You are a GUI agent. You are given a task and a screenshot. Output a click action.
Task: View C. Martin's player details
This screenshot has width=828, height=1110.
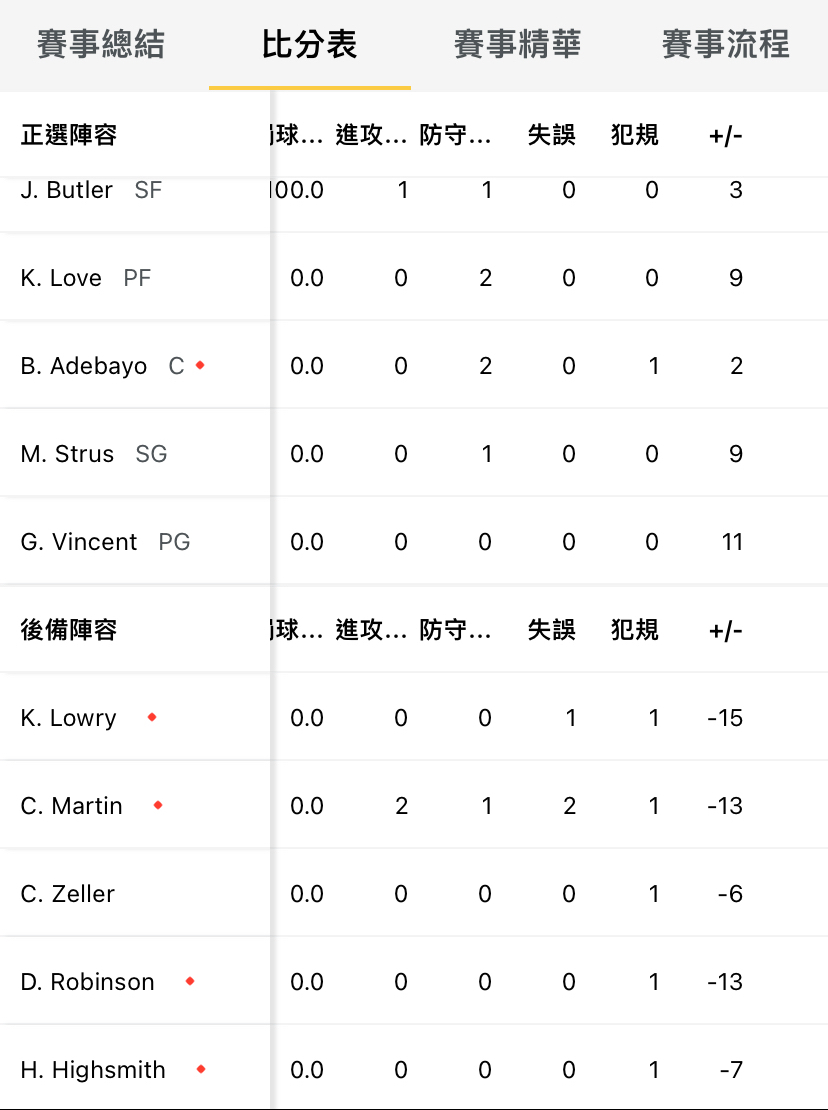(x=72, y=806)
